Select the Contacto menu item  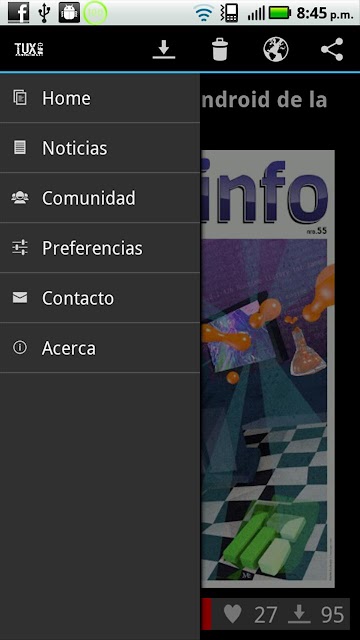click(100, 298)
